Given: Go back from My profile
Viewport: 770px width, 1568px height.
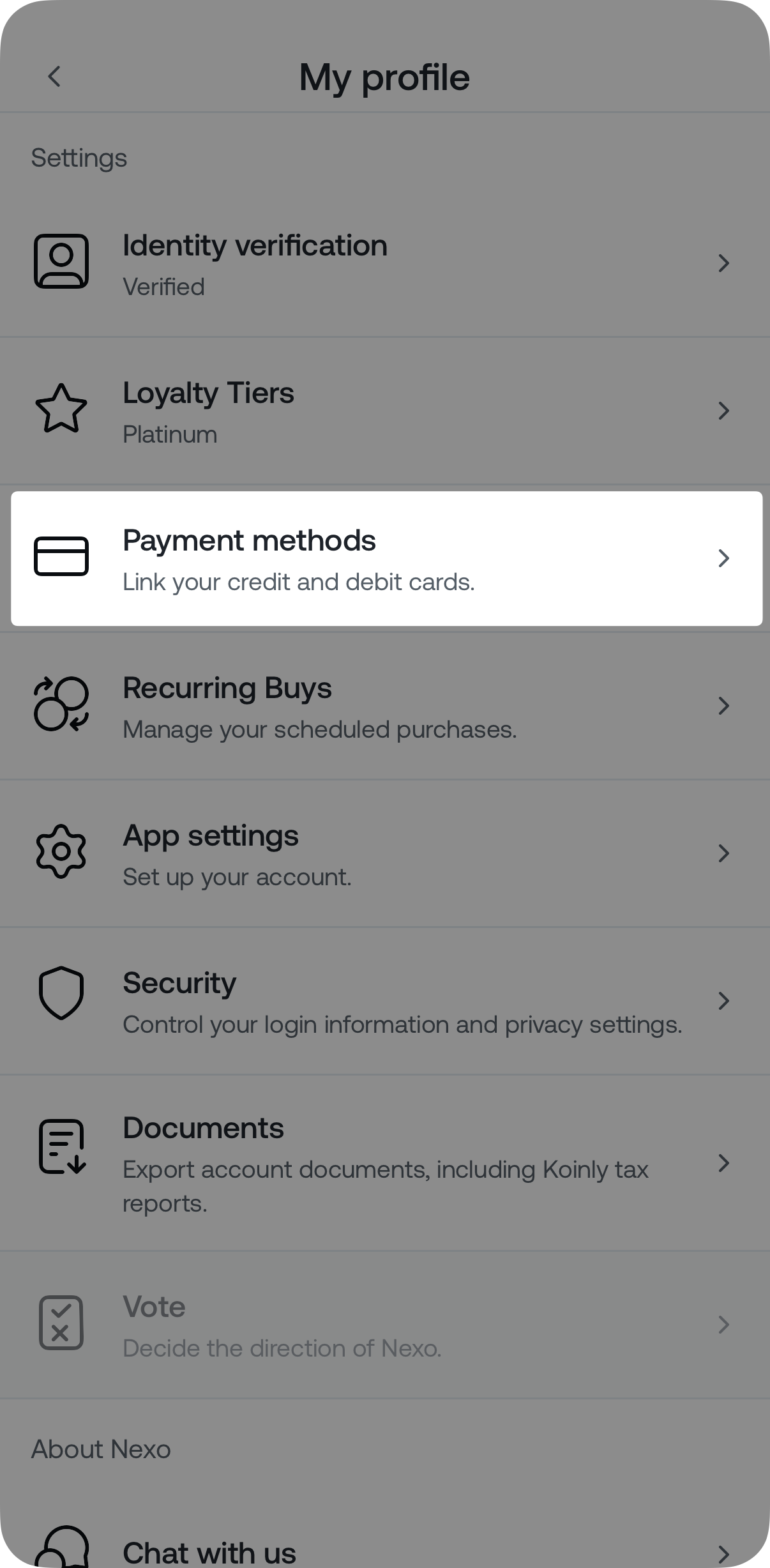Looking at the screenshot, I should (54, 77).
